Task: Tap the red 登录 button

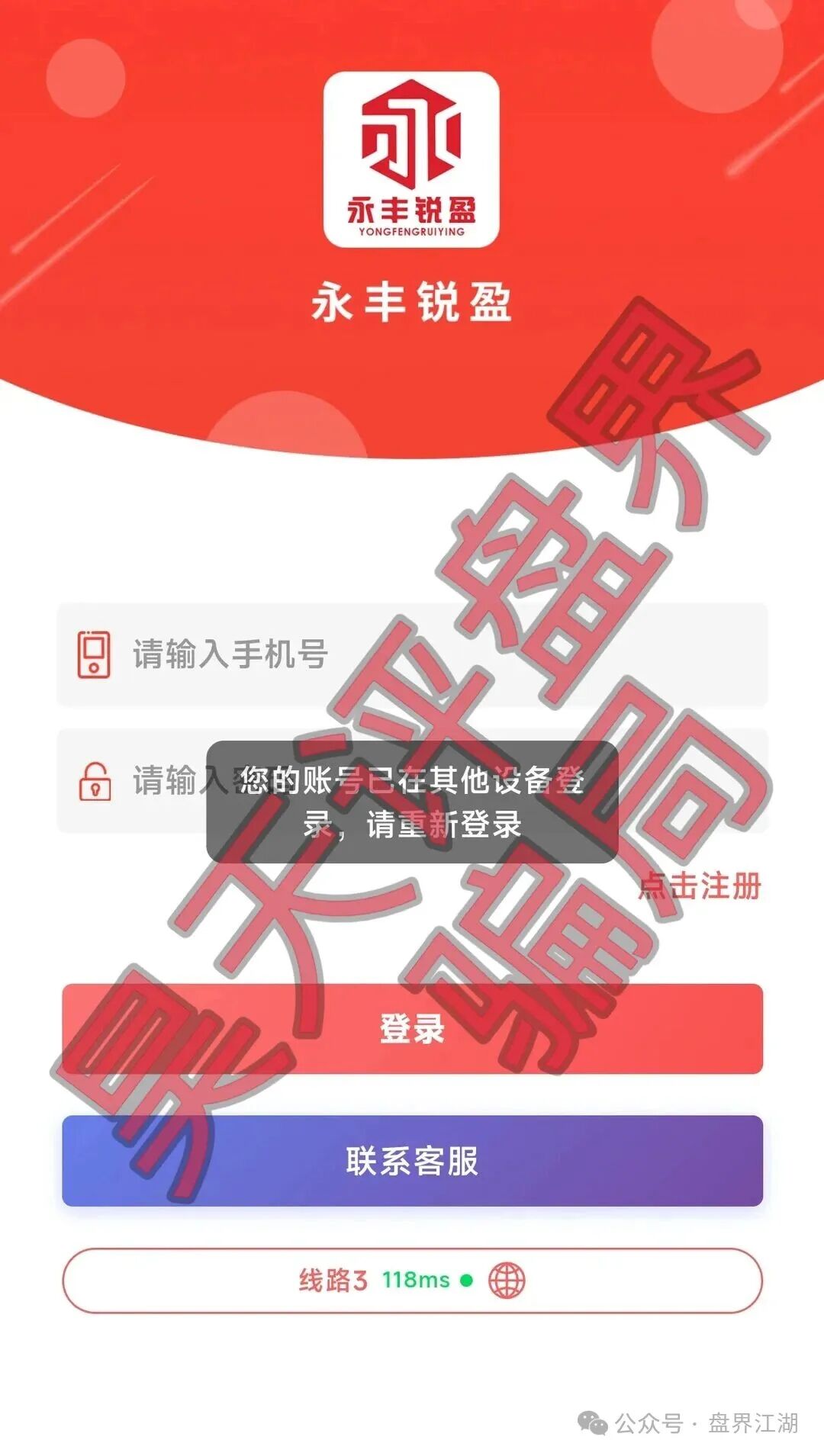Action: 412,1028
